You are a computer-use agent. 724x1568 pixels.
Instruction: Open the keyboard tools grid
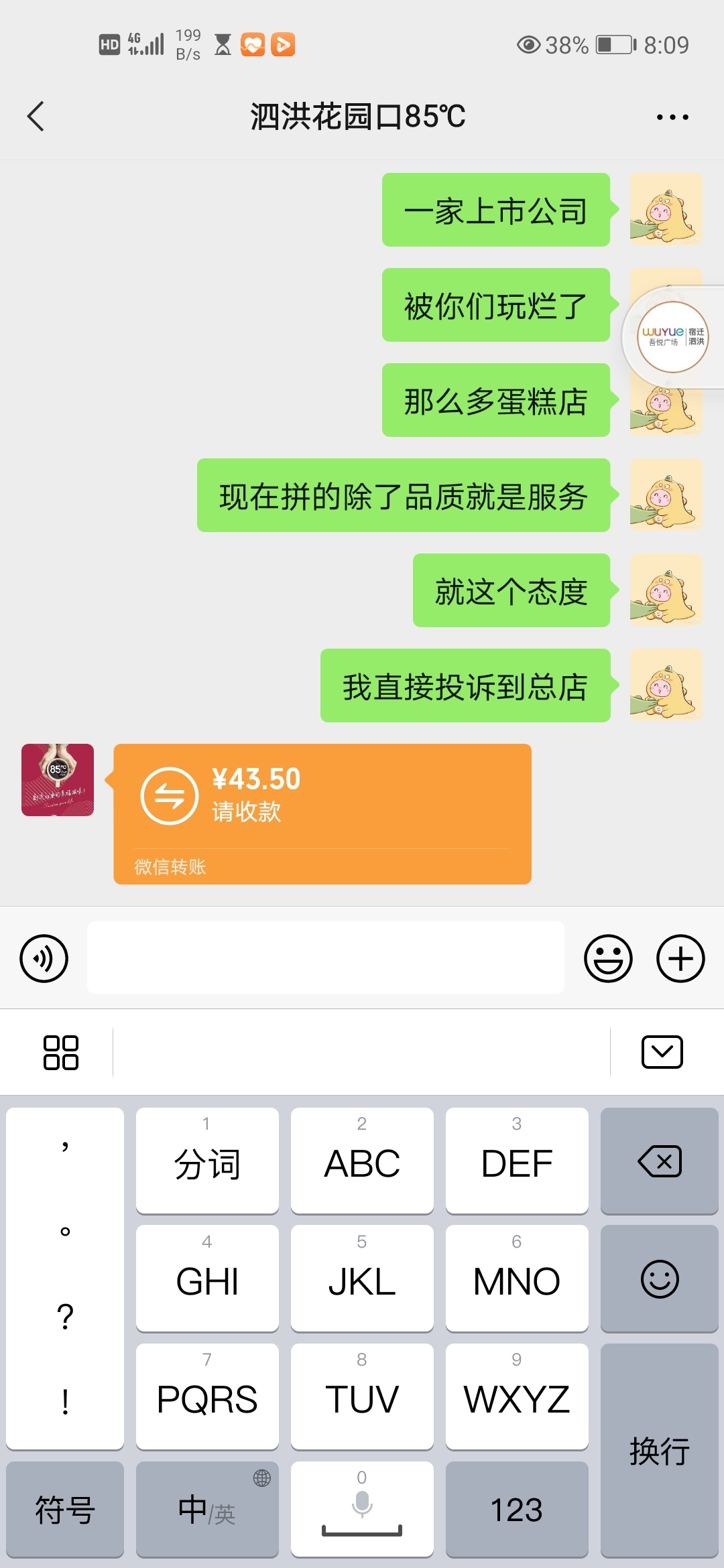pos(60,1052)
